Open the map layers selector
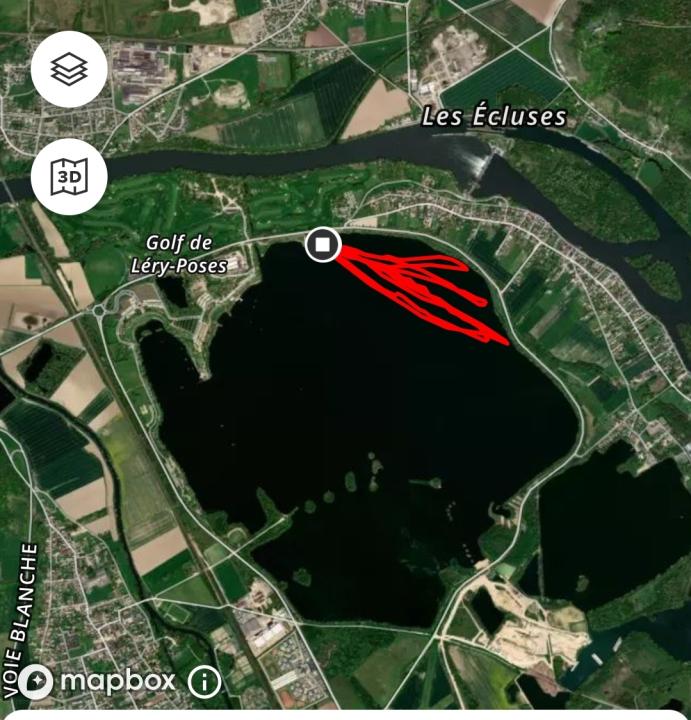 point(69,69)
